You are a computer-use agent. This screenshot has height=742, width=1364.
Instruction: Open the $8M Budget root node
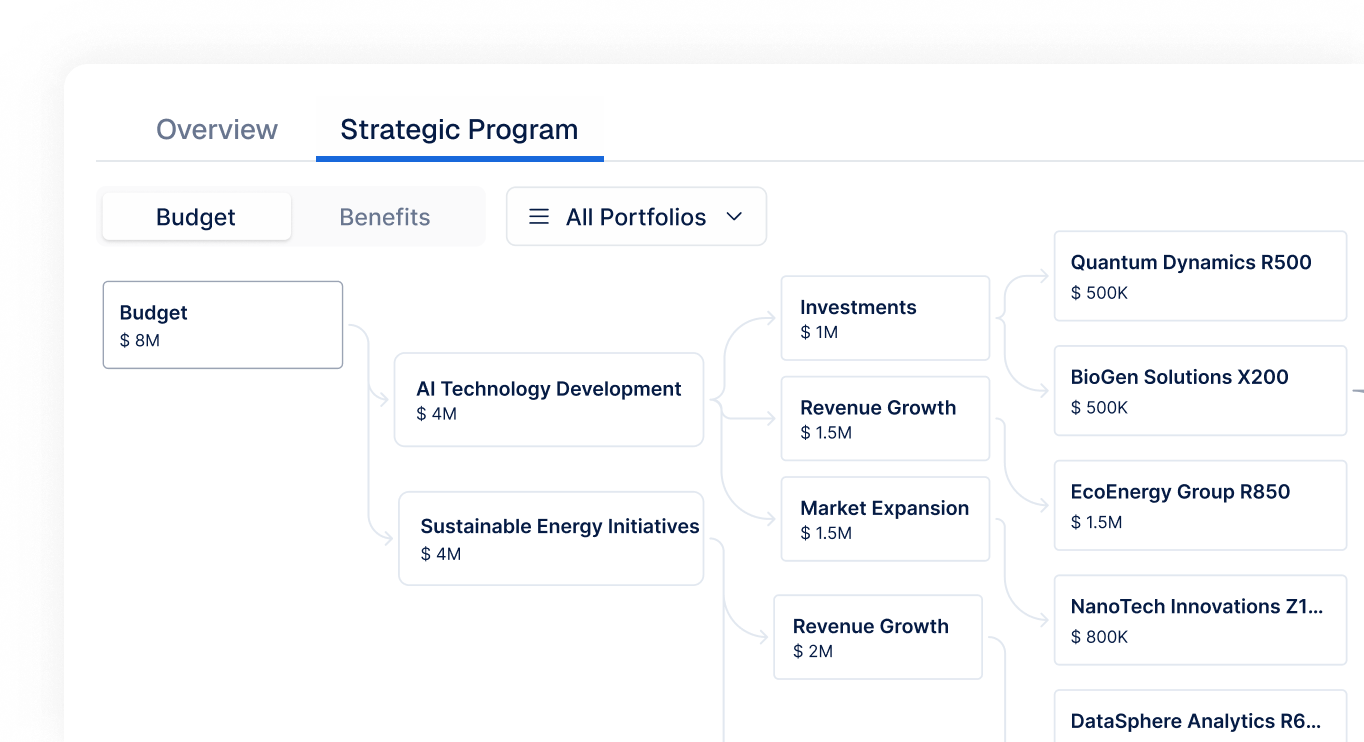(x=223, y=325)
